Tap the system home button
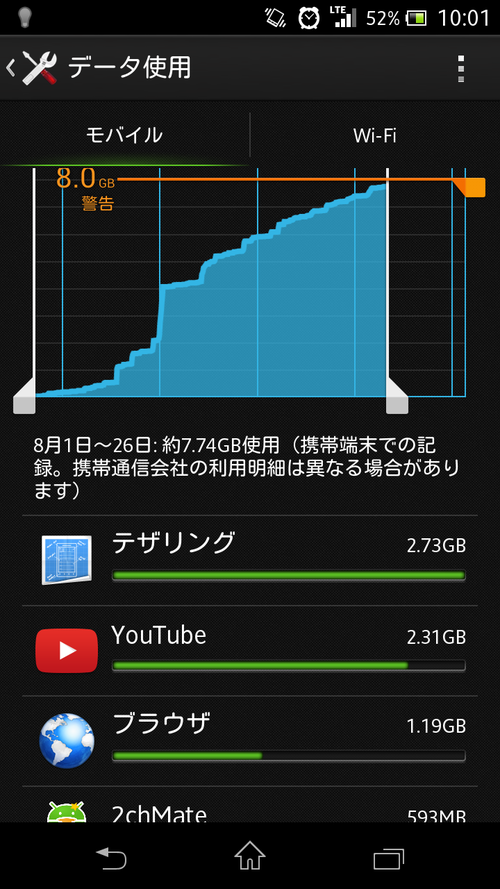Screen dimensions: 500x889 [x=250, y=856]
